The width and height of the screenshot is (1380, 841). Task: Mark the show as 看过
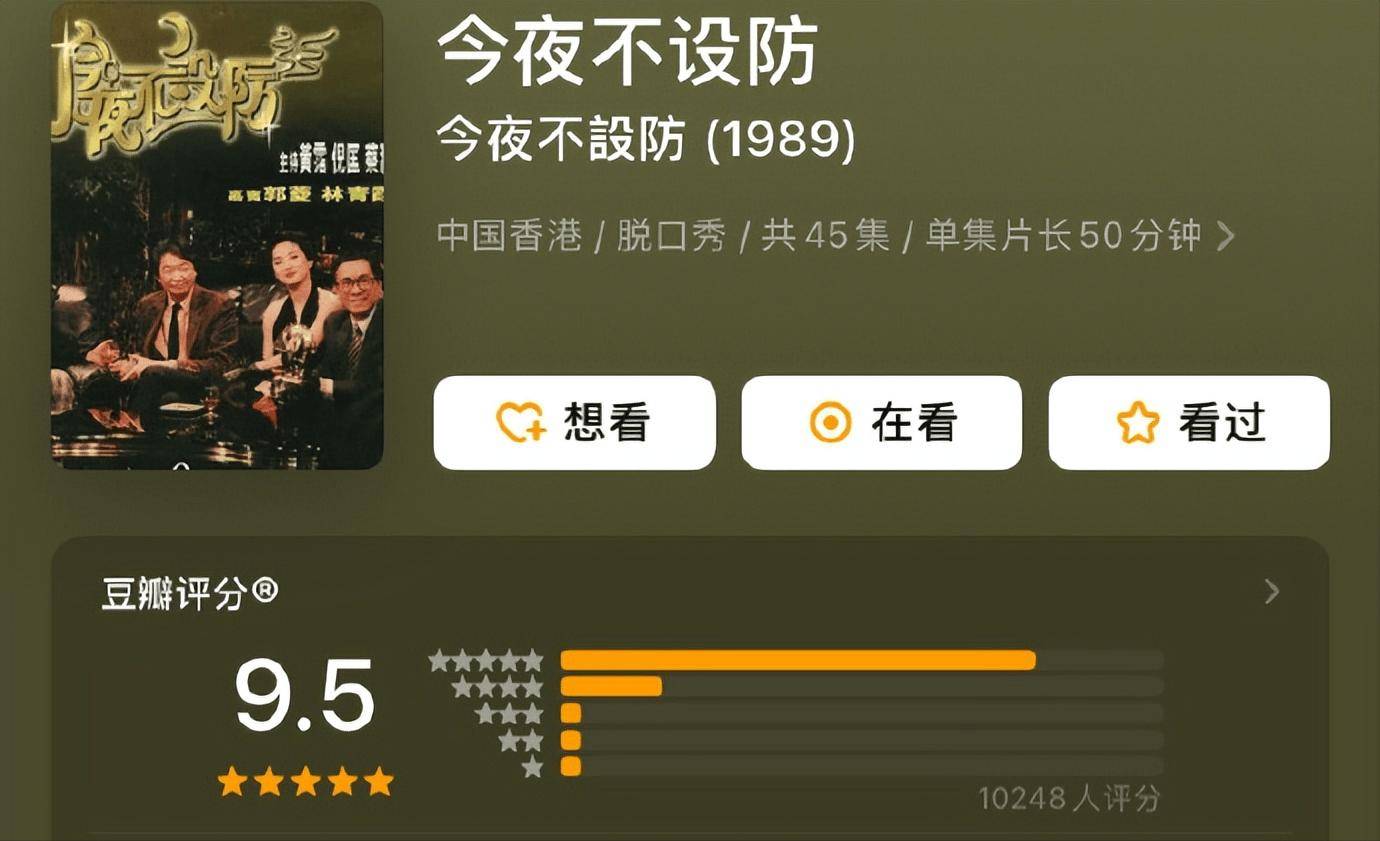(1188, 423)
